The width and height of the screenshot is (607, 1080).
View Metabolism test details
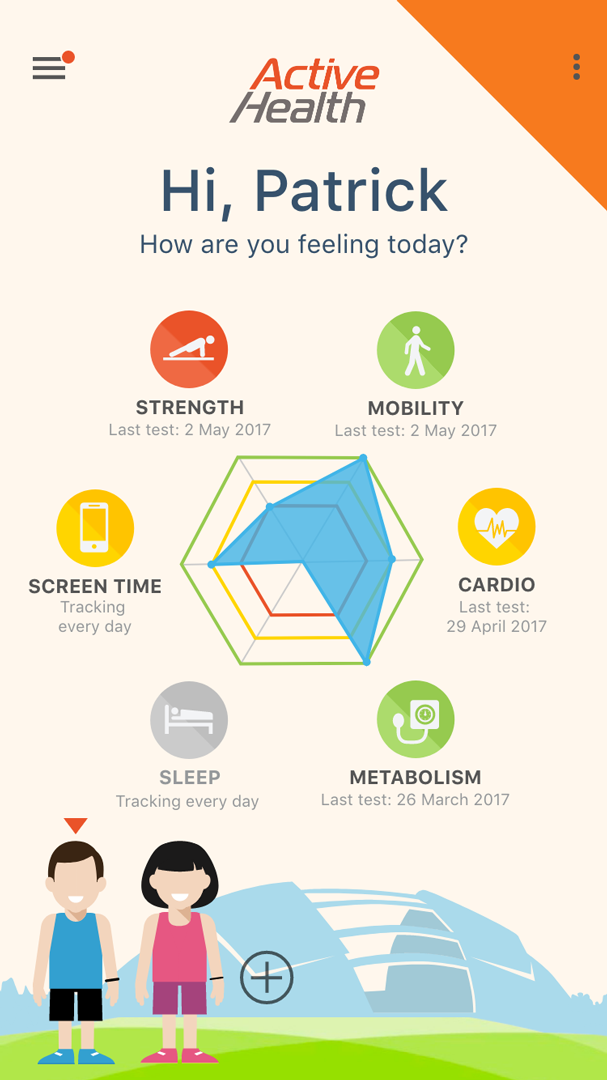click(x=415, y=719)
